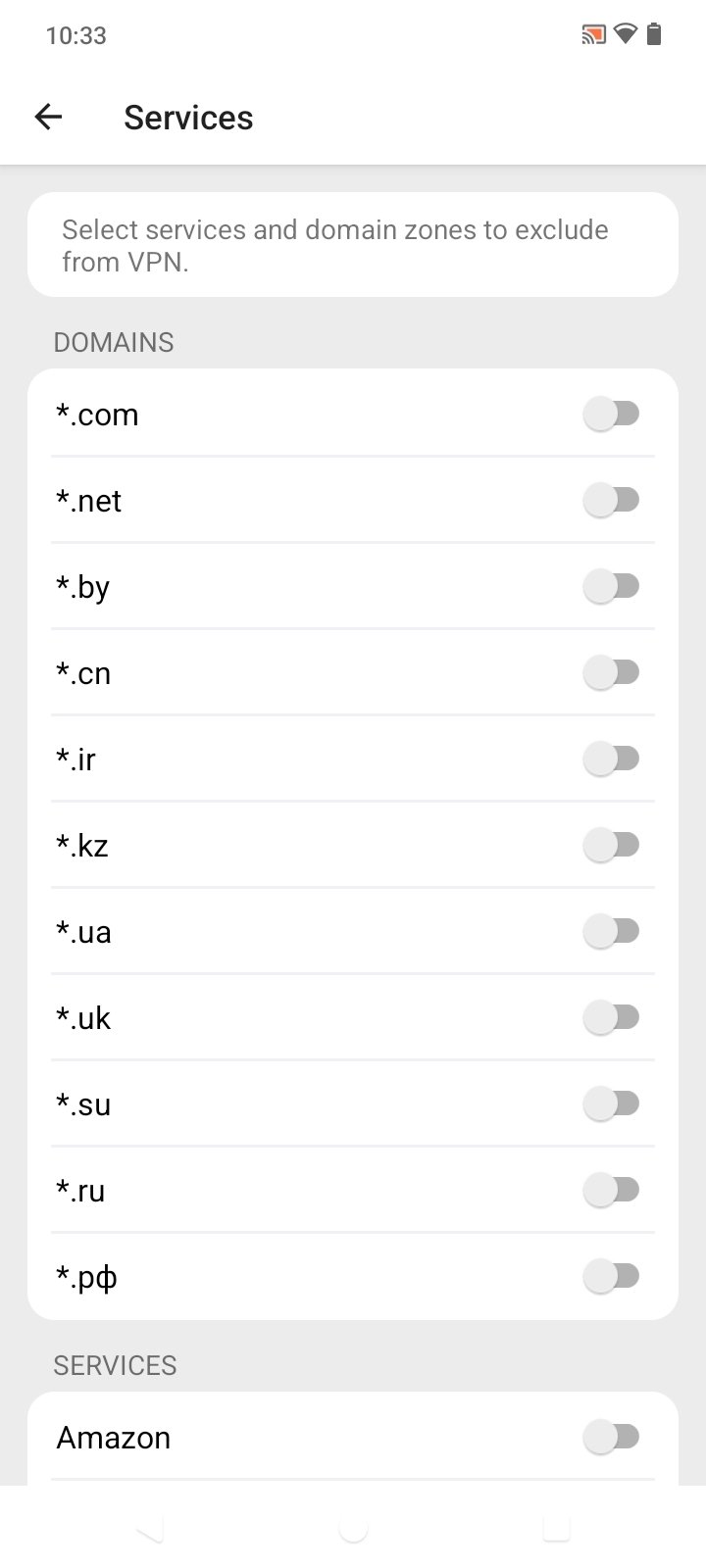Switch on the *.cn domain
The image size is (706, 1568).
coord(612,672)
